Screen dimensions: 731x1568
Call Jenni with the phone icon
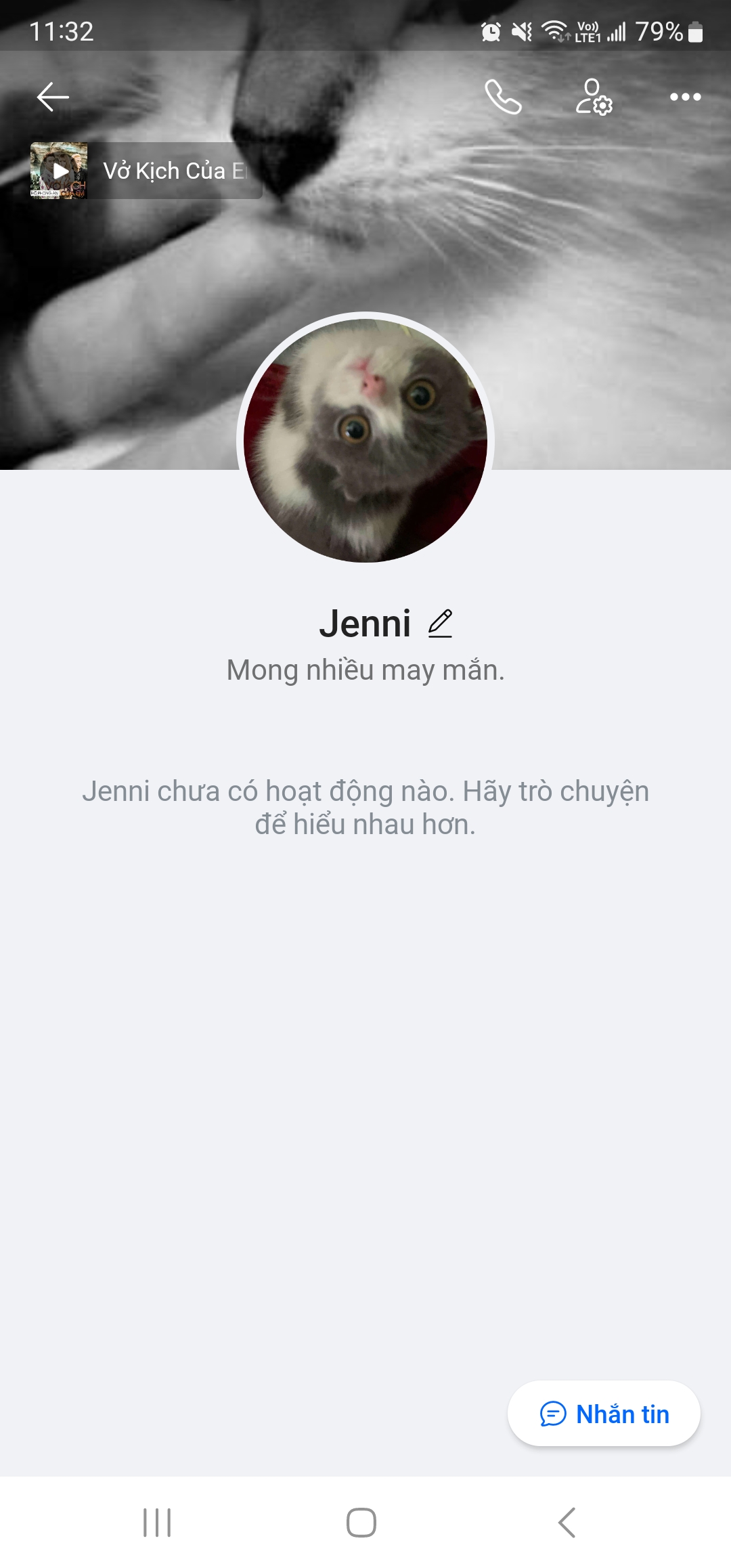point(503,97)
